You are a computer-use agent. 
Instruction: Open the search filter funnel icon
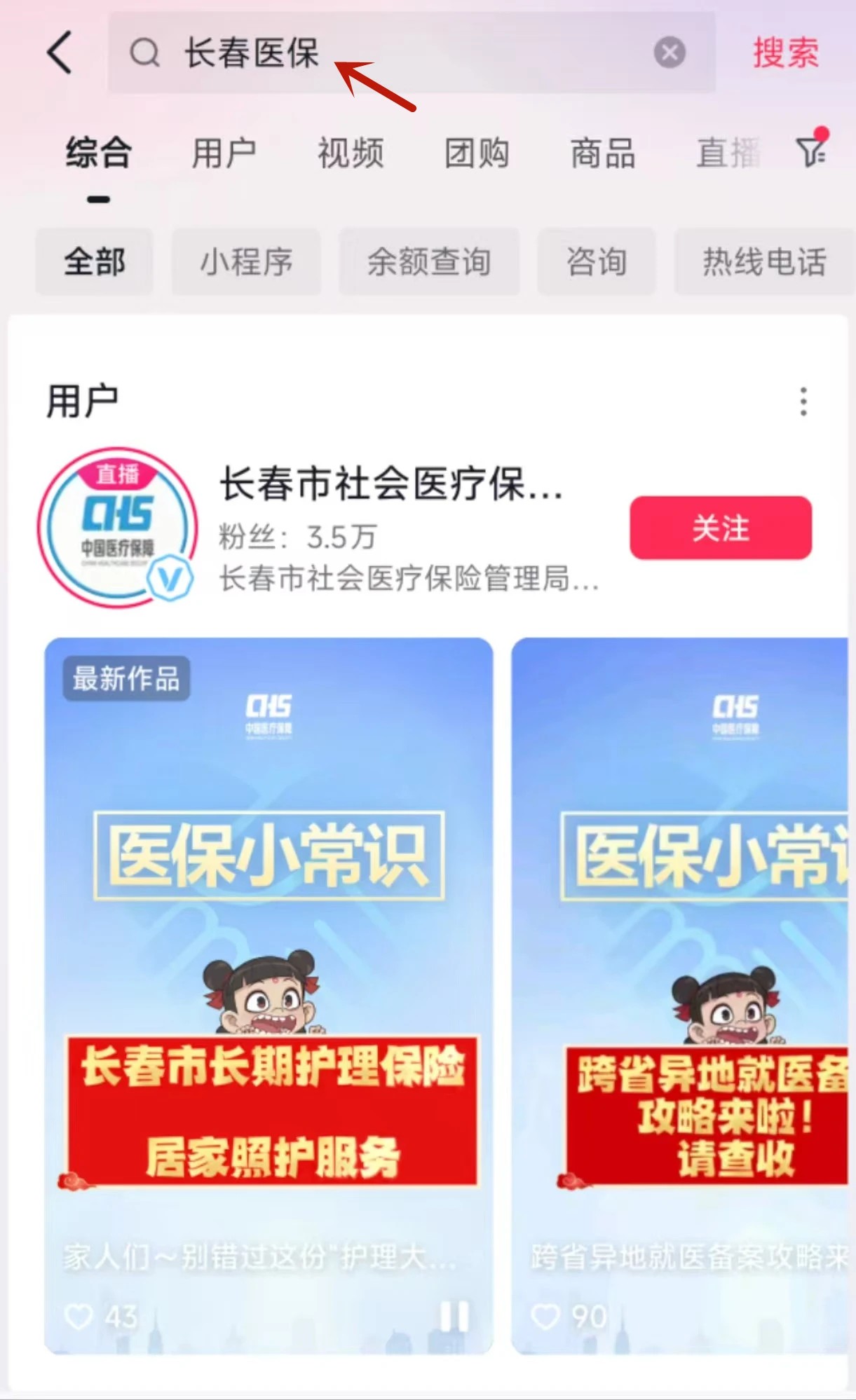pyautogui.click(x=812, y=150)
